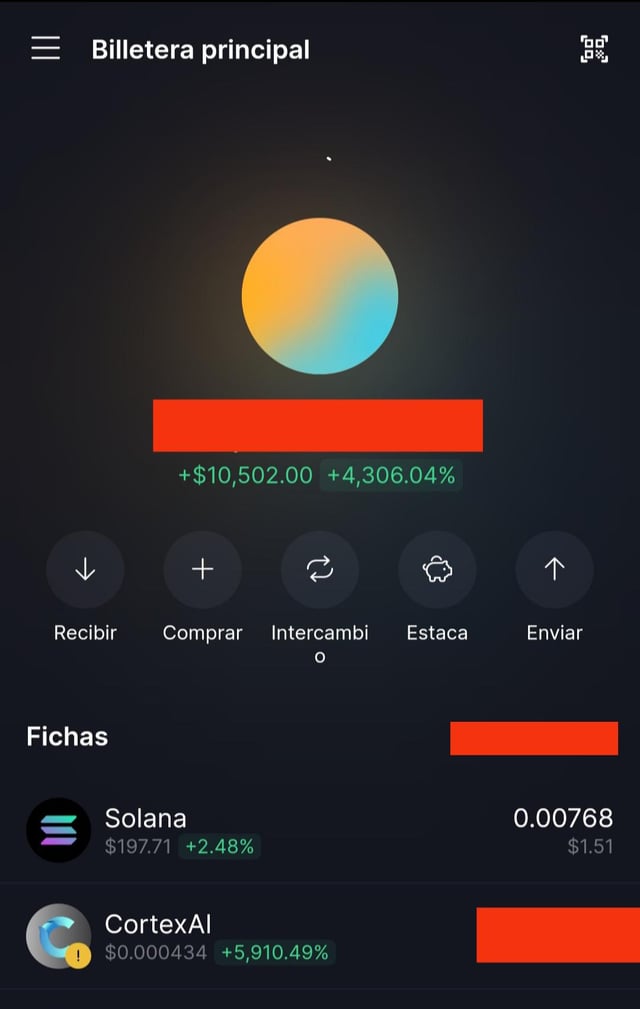The width and height of the screenshot is (640, 1009).
Task: Open the QR code scanner
Action: click(x=594, y=49)
